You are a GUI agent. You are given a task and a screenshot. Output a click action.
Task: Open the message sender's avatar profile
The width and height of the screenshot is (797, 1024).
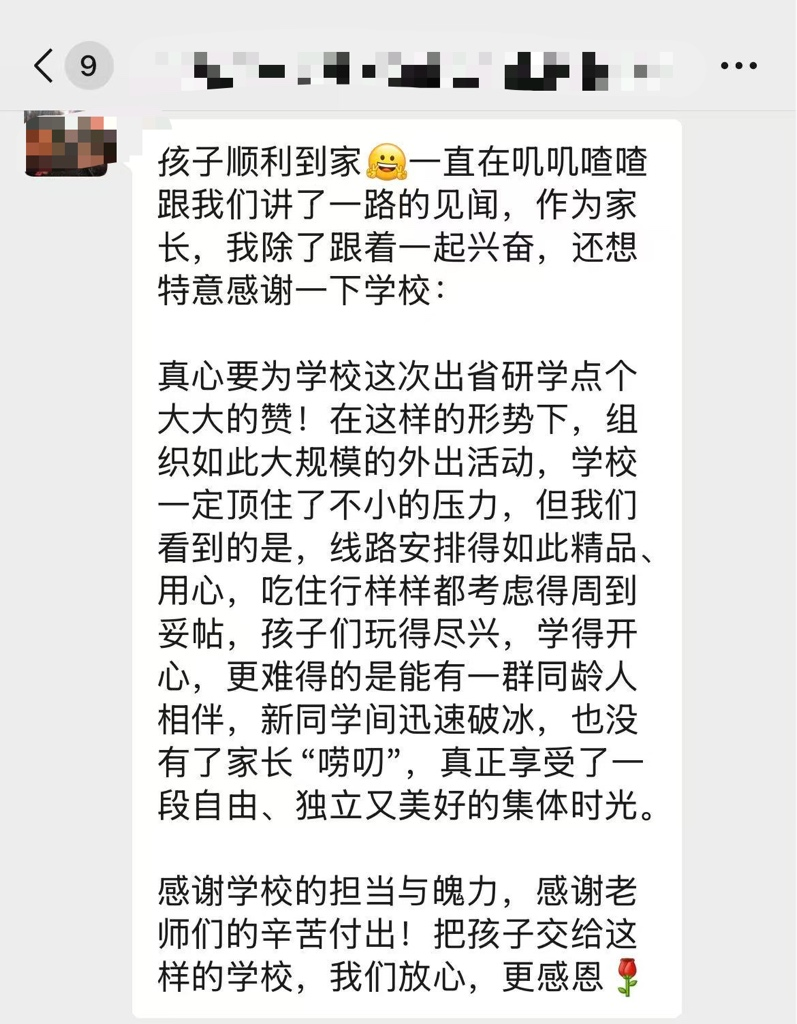65,147
